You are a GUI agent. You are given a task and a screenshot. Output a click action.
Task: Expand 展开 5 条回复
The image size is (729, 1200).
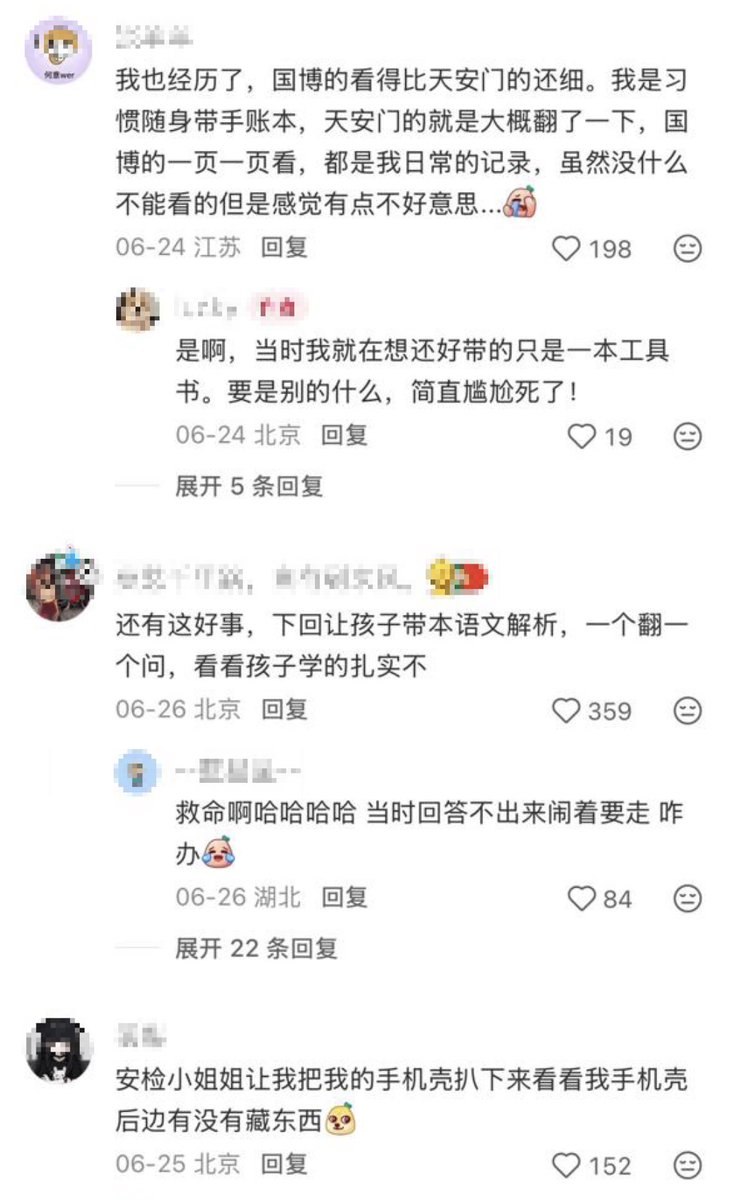pyautogui.click(x=249, y=486)
